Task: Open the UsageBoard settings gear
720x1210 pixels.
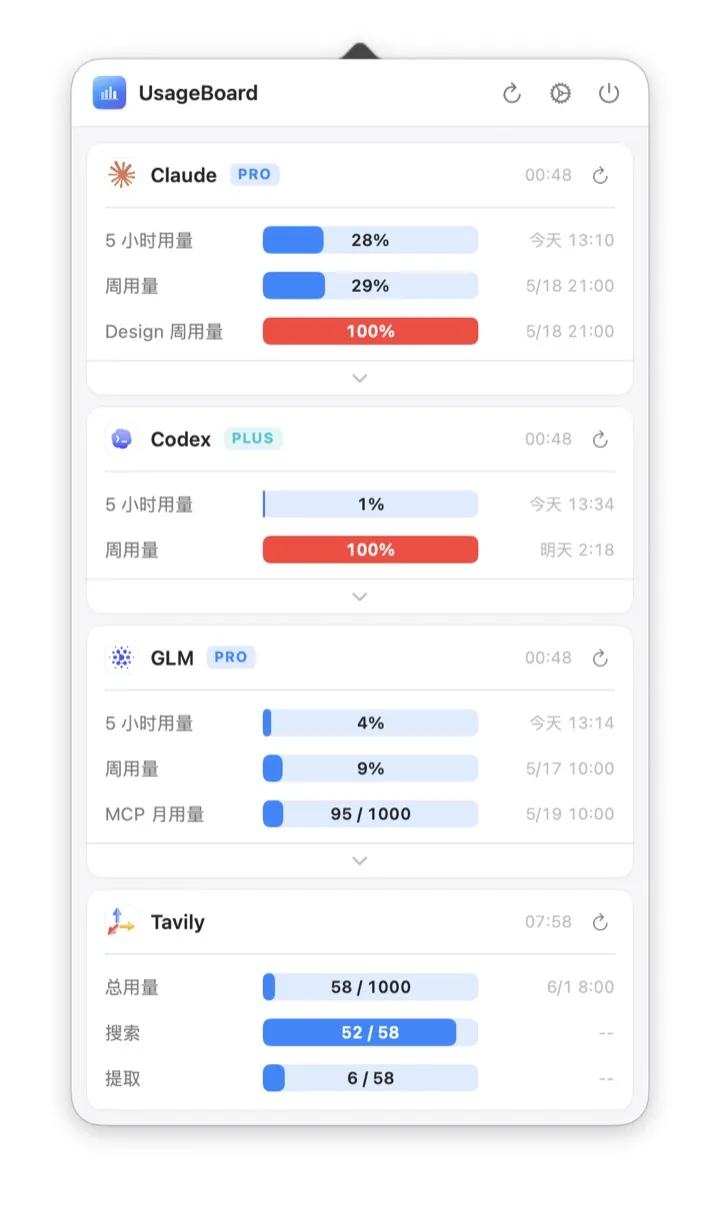Action: click(561, 93)
